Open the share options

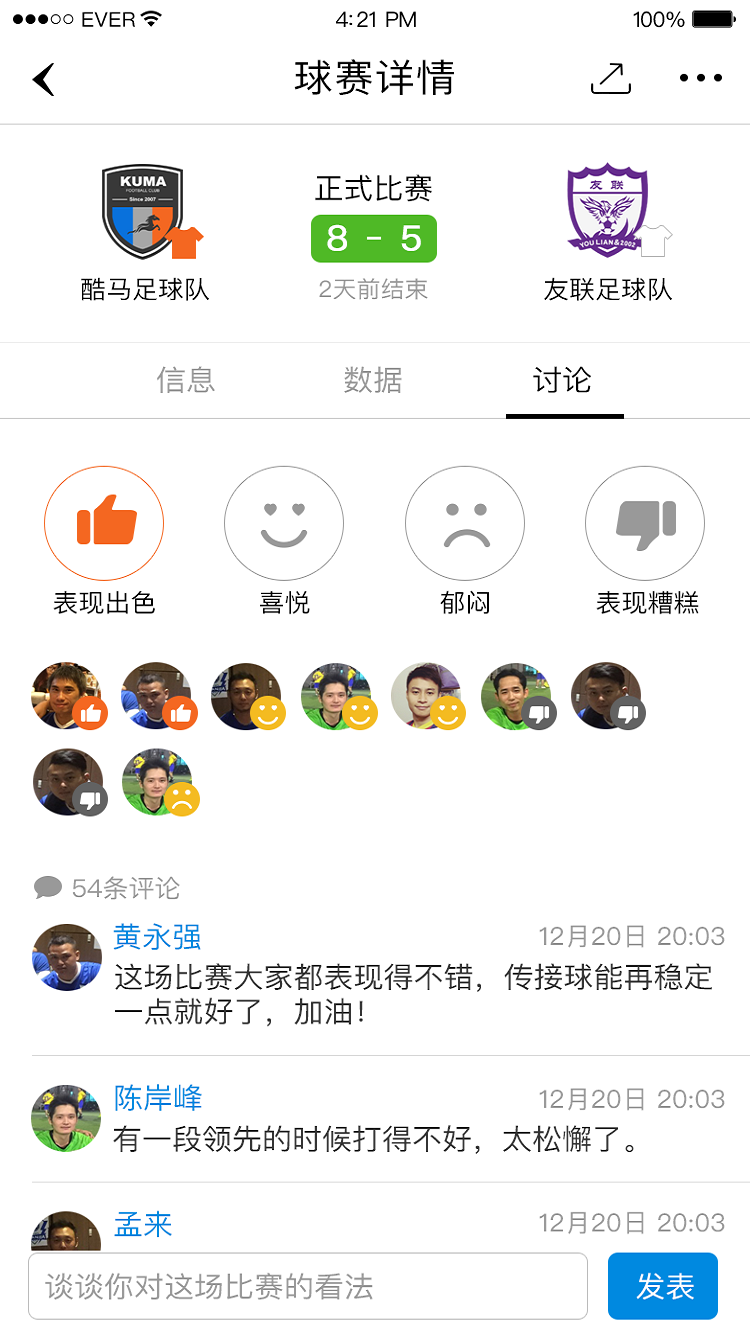610,77
